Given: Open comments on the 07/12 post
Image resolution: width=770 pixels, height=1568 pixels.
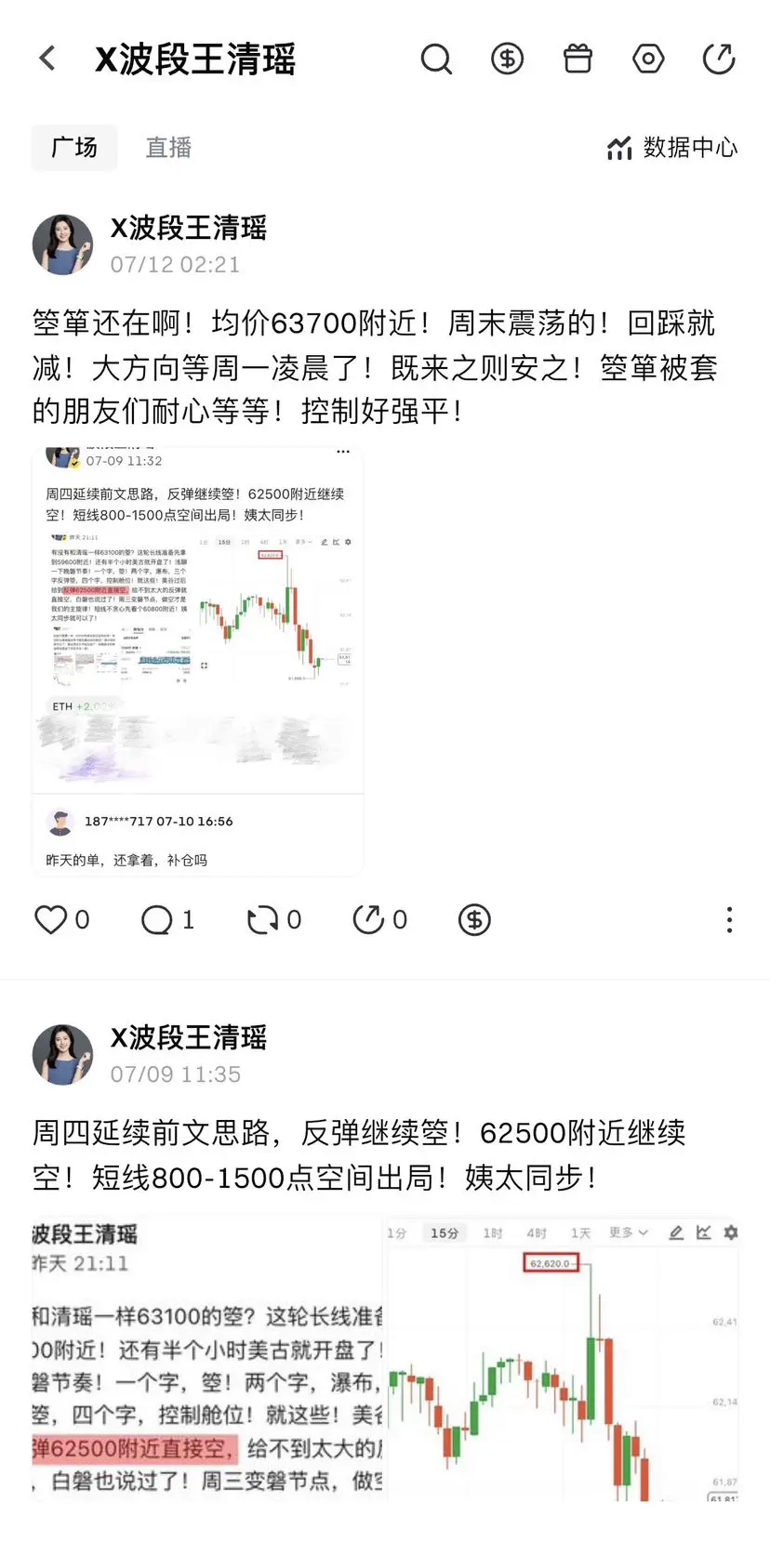Looking at the screenshot, I should click(x=167, y=919).
